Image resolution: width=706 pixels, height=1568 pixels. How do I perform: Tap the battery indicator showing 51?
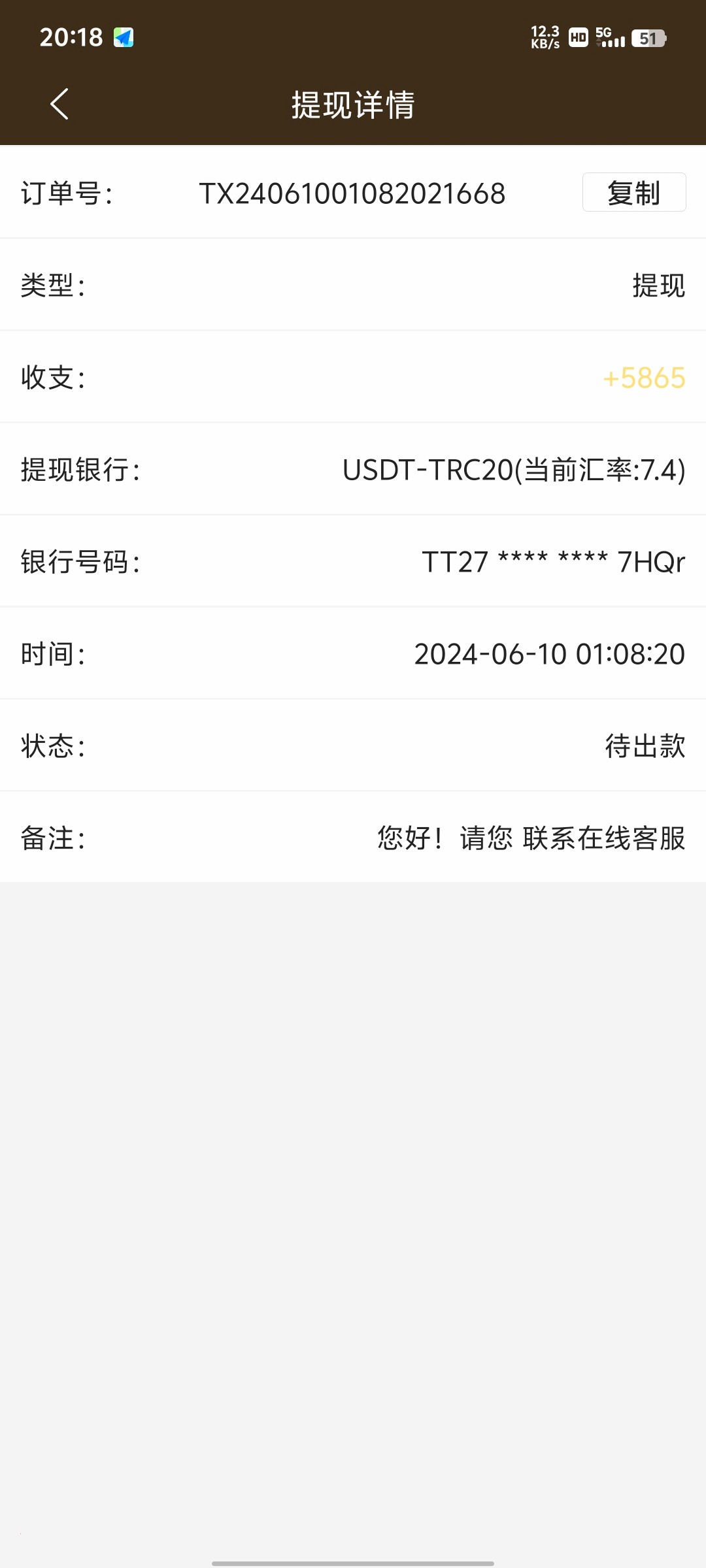tap(649, 38)
